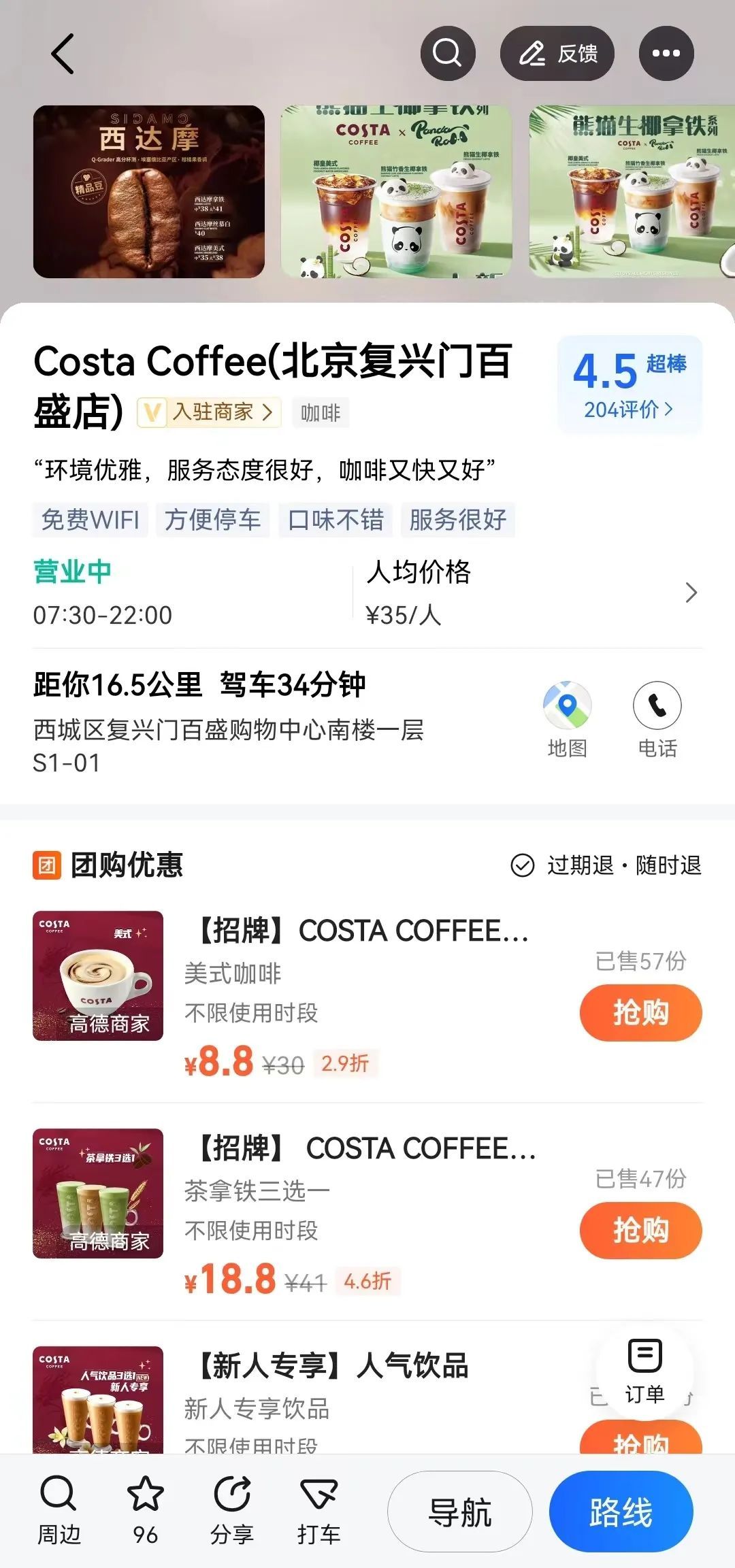Start navigation with 导航
Image resolution: width=735 pixels, height=1568 pixels.
460,1512
